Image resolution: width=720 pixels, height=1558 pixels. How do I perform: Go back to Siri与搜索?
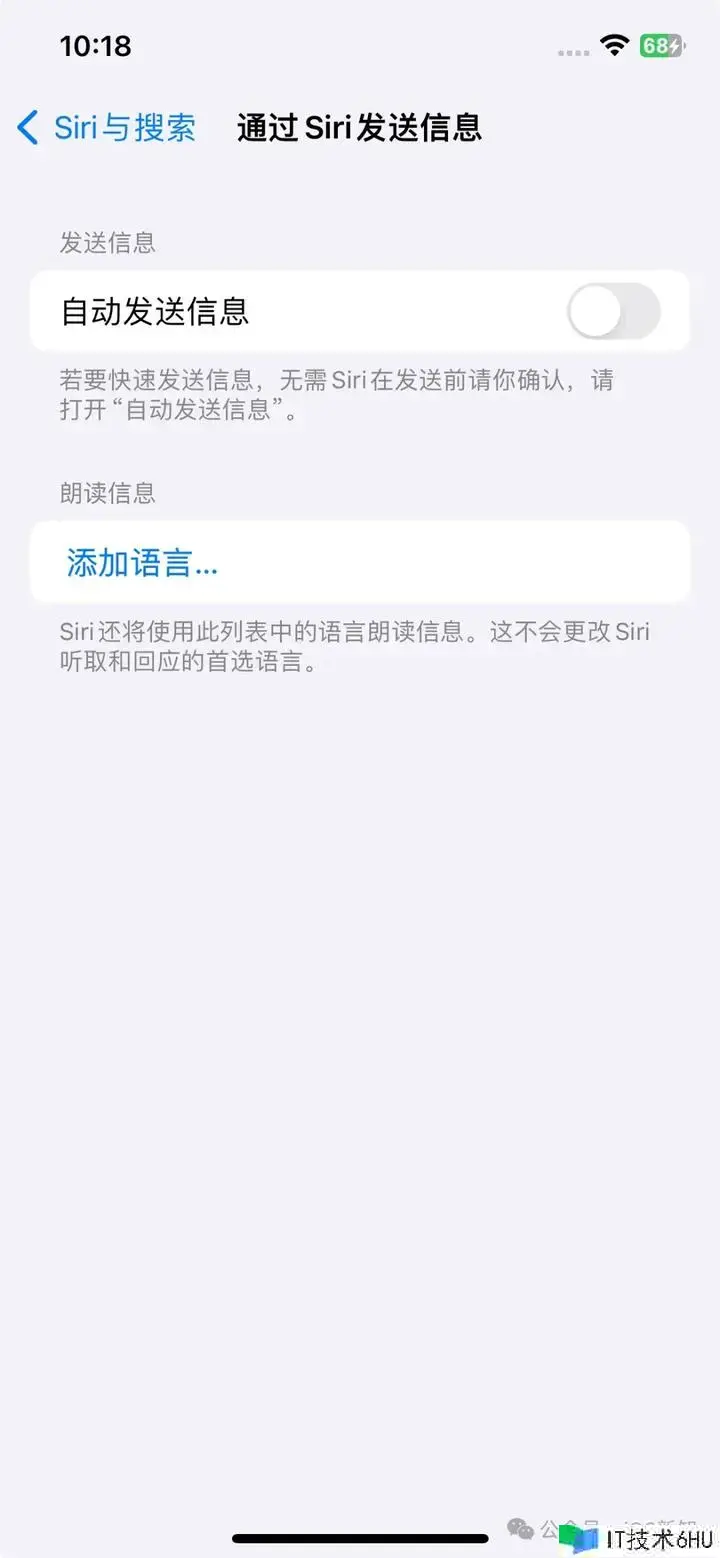coord(107,128)
